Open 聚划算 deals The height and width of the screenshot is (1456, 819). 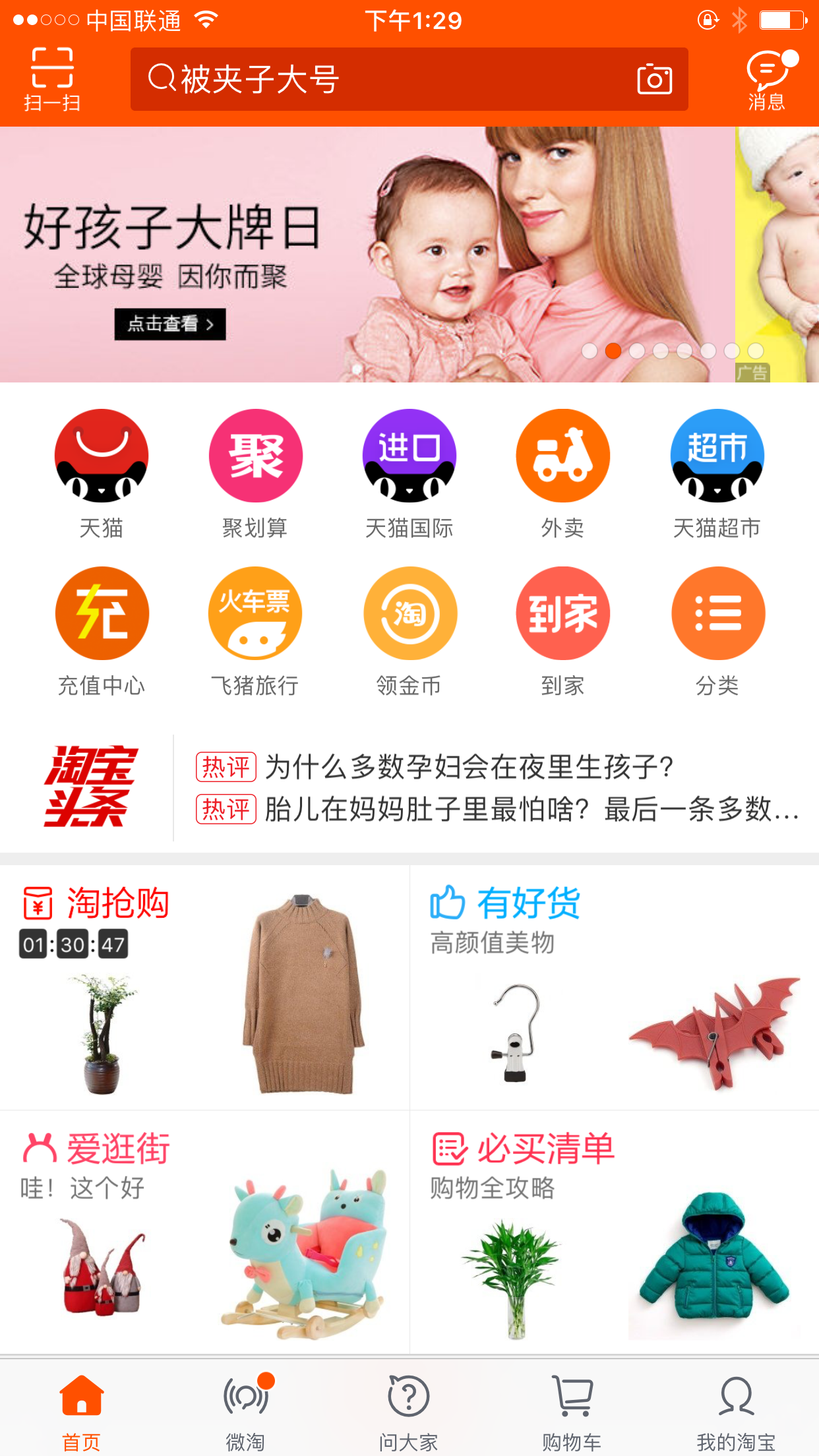coord(255,472)
